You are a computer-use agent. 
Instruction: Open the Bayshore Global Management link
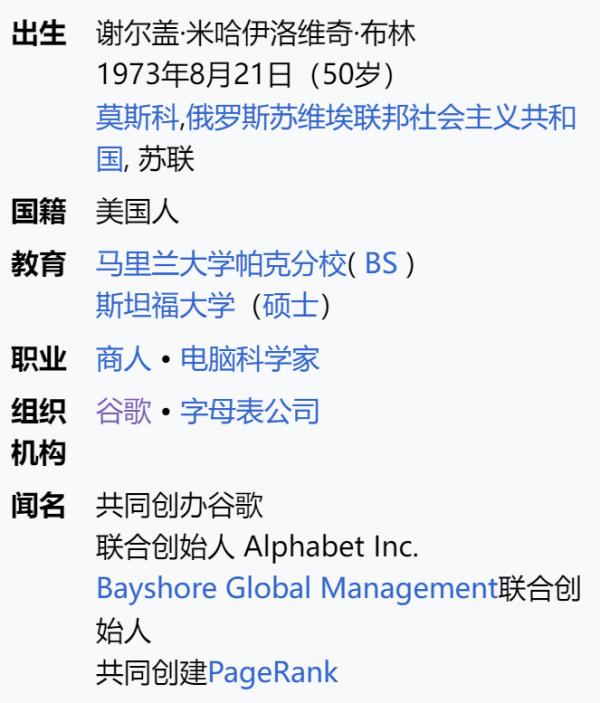[x=296, y=588]
